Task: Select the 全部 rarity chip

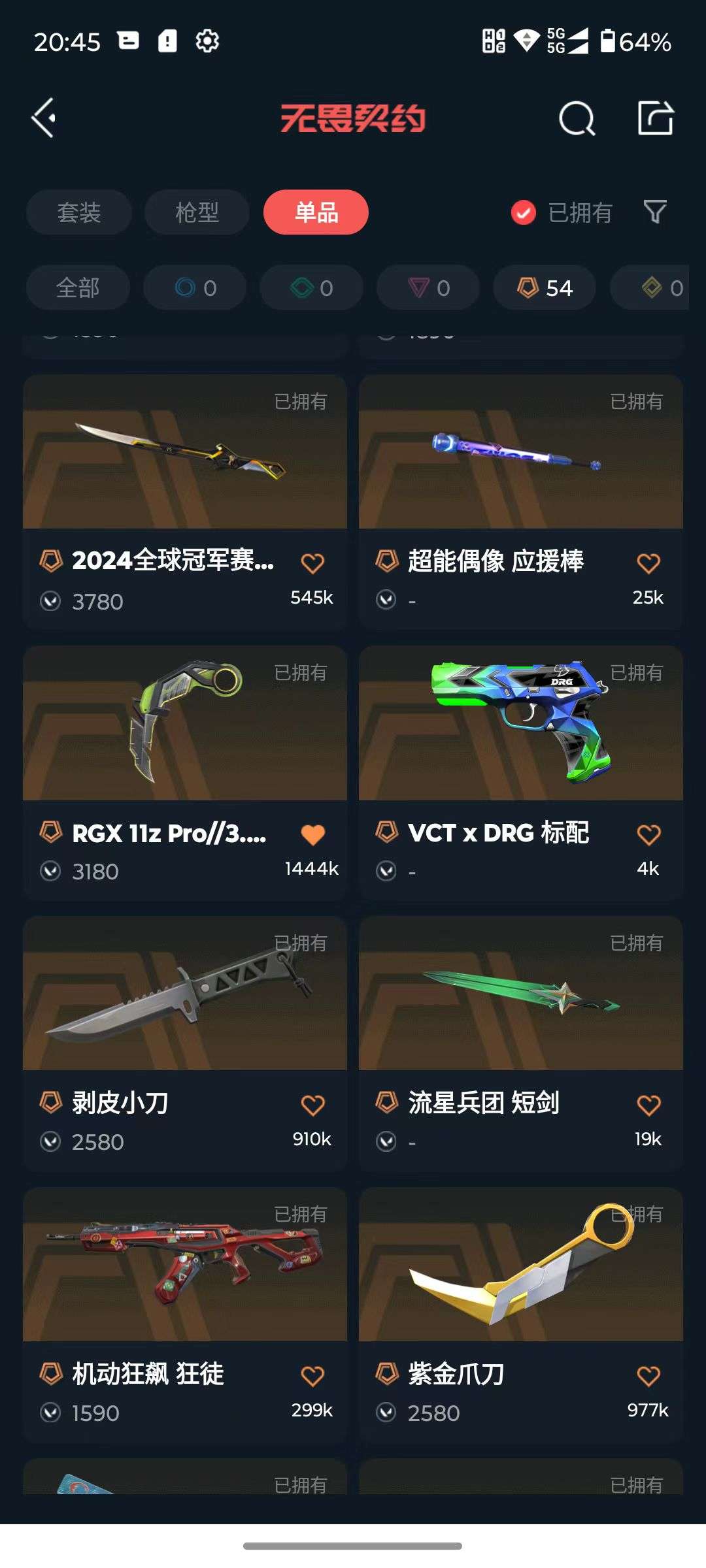Action: pos(78,287)
